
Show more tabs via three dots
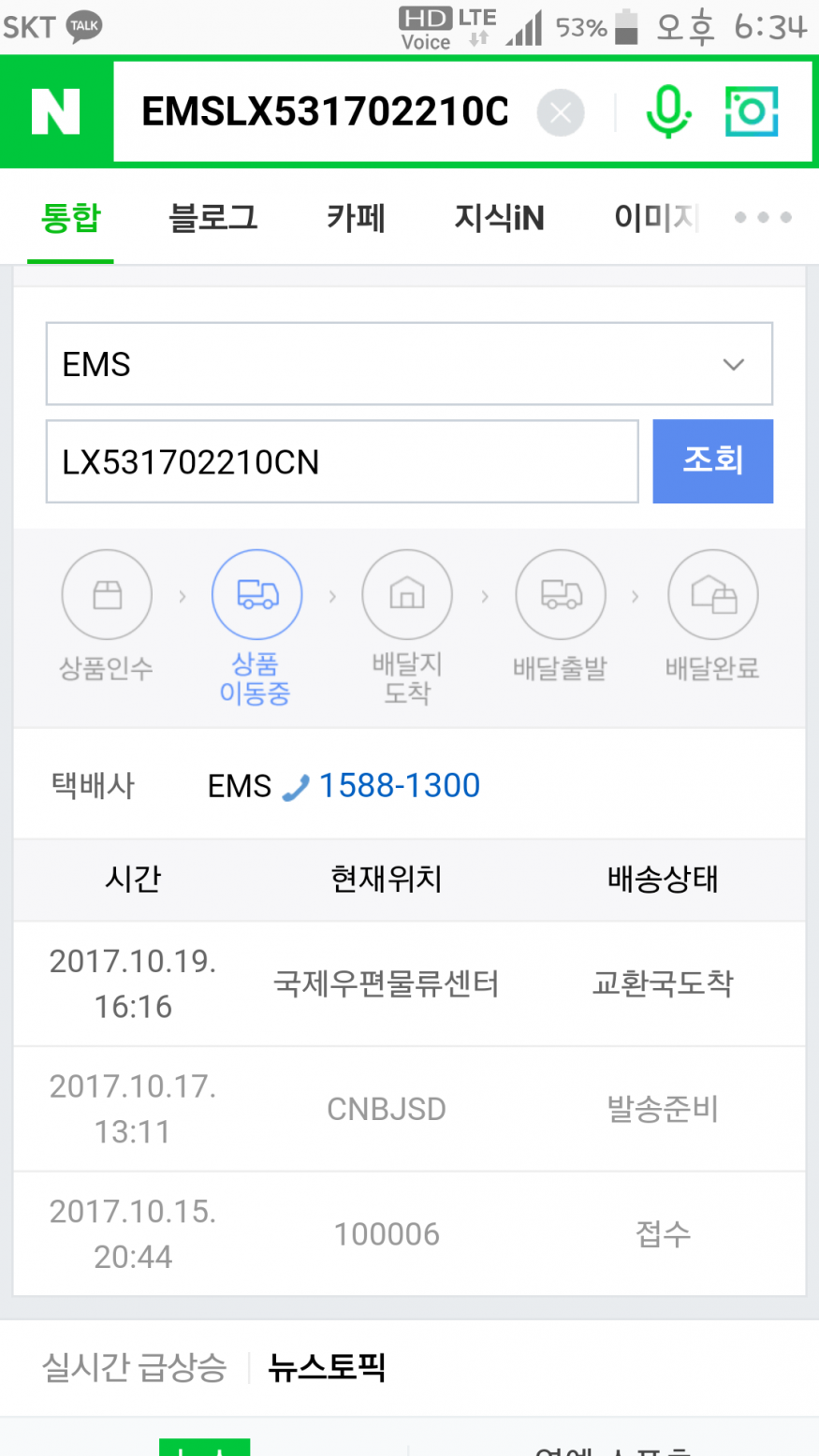(763, 218)
